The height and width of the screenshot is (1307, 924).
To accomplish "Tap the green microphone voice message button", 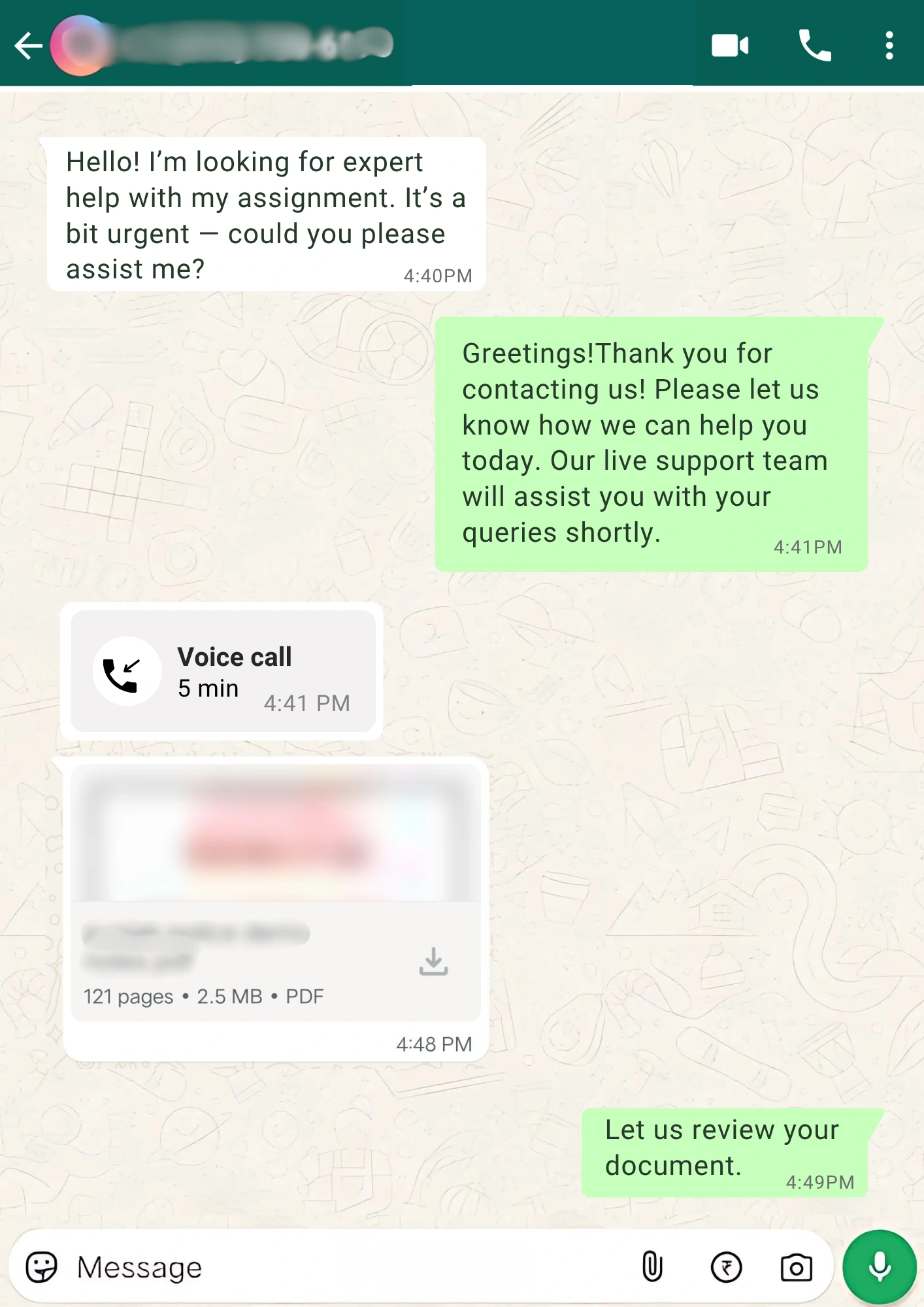I will point(879,1266).
